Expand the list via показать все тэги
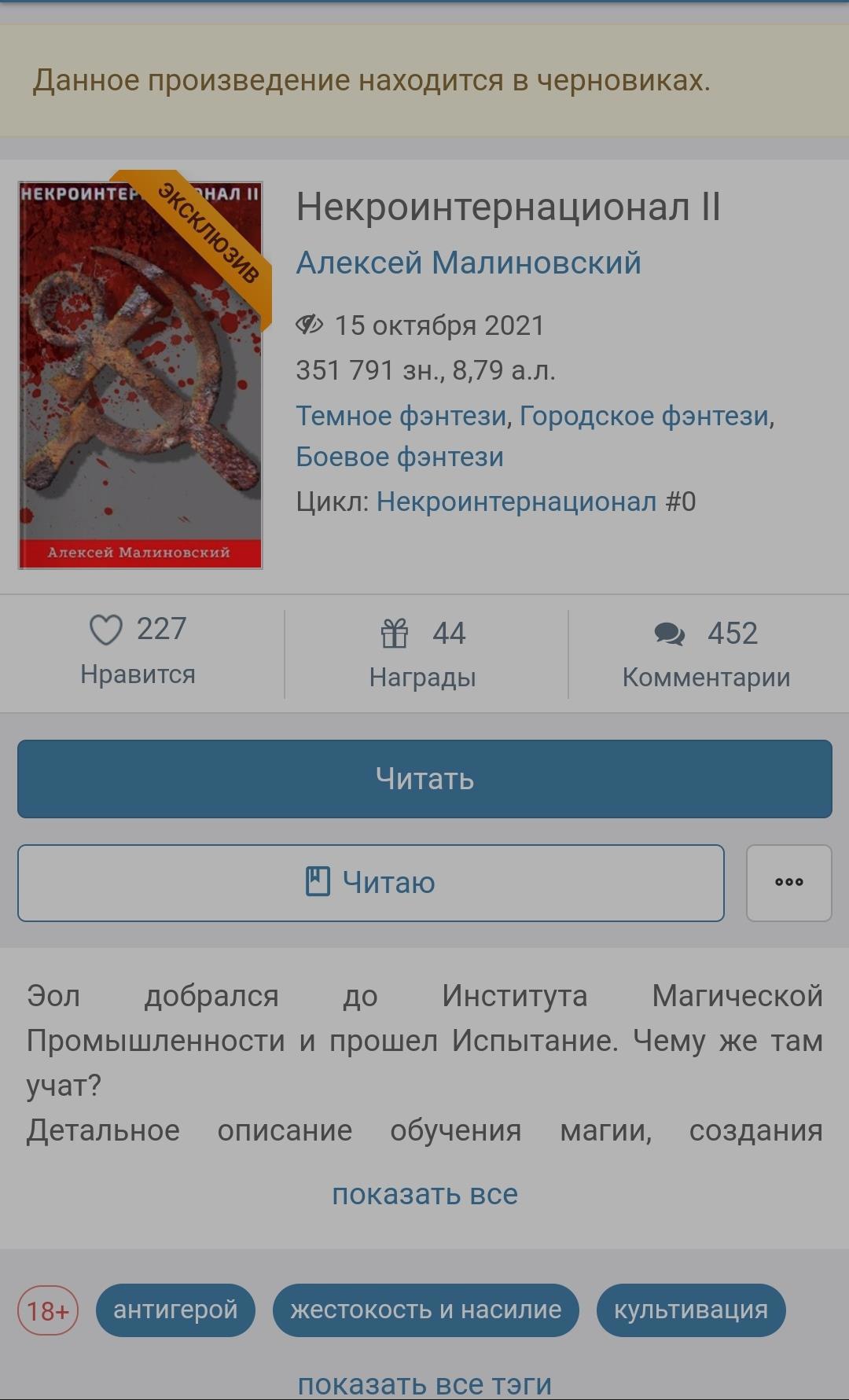The width and height of the screenshot is (849, 1400). click(x=424, y=1383)
